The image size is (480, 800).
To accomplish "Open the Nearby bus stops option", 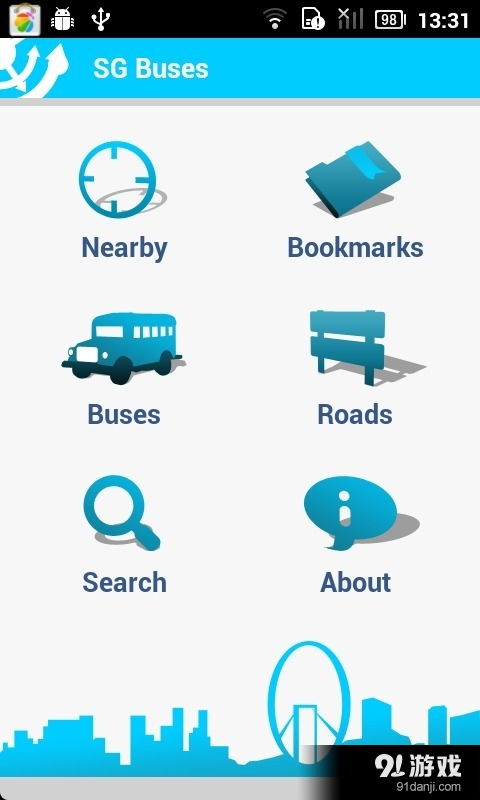I will pos(123,202).
